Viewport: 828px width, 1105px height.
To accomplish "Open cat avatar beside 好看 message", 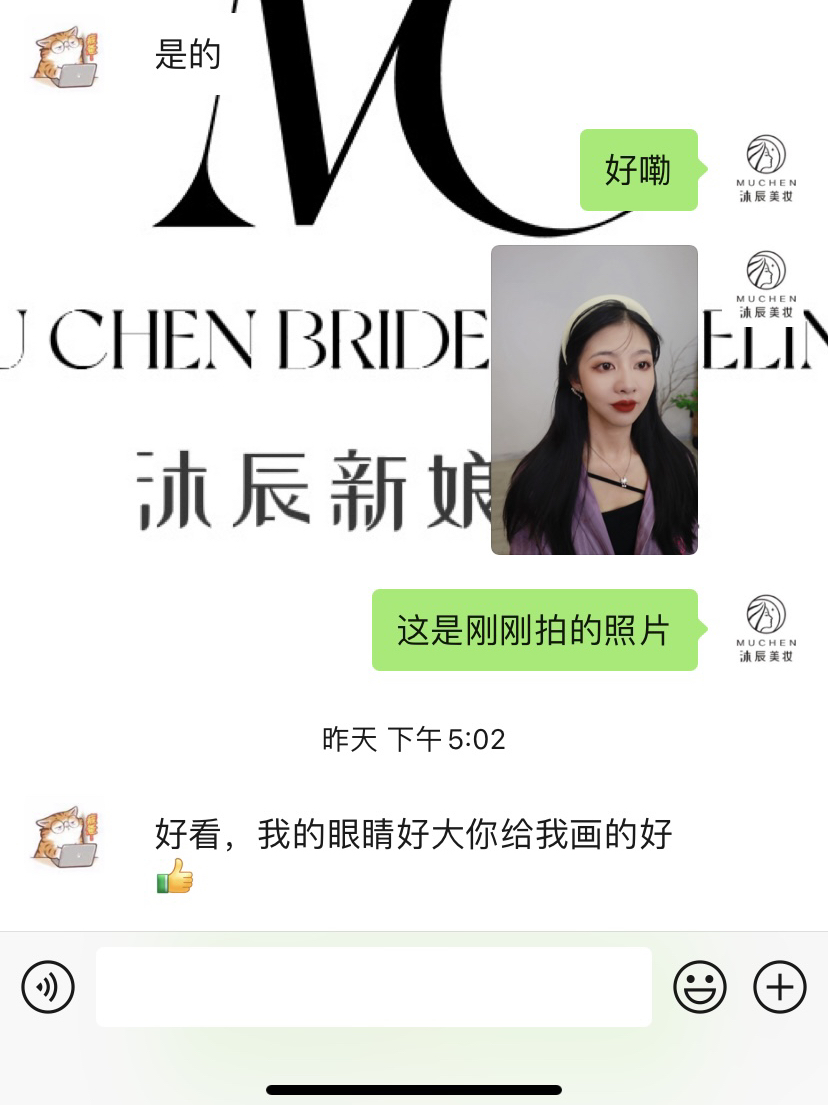I will pos(65,836).
